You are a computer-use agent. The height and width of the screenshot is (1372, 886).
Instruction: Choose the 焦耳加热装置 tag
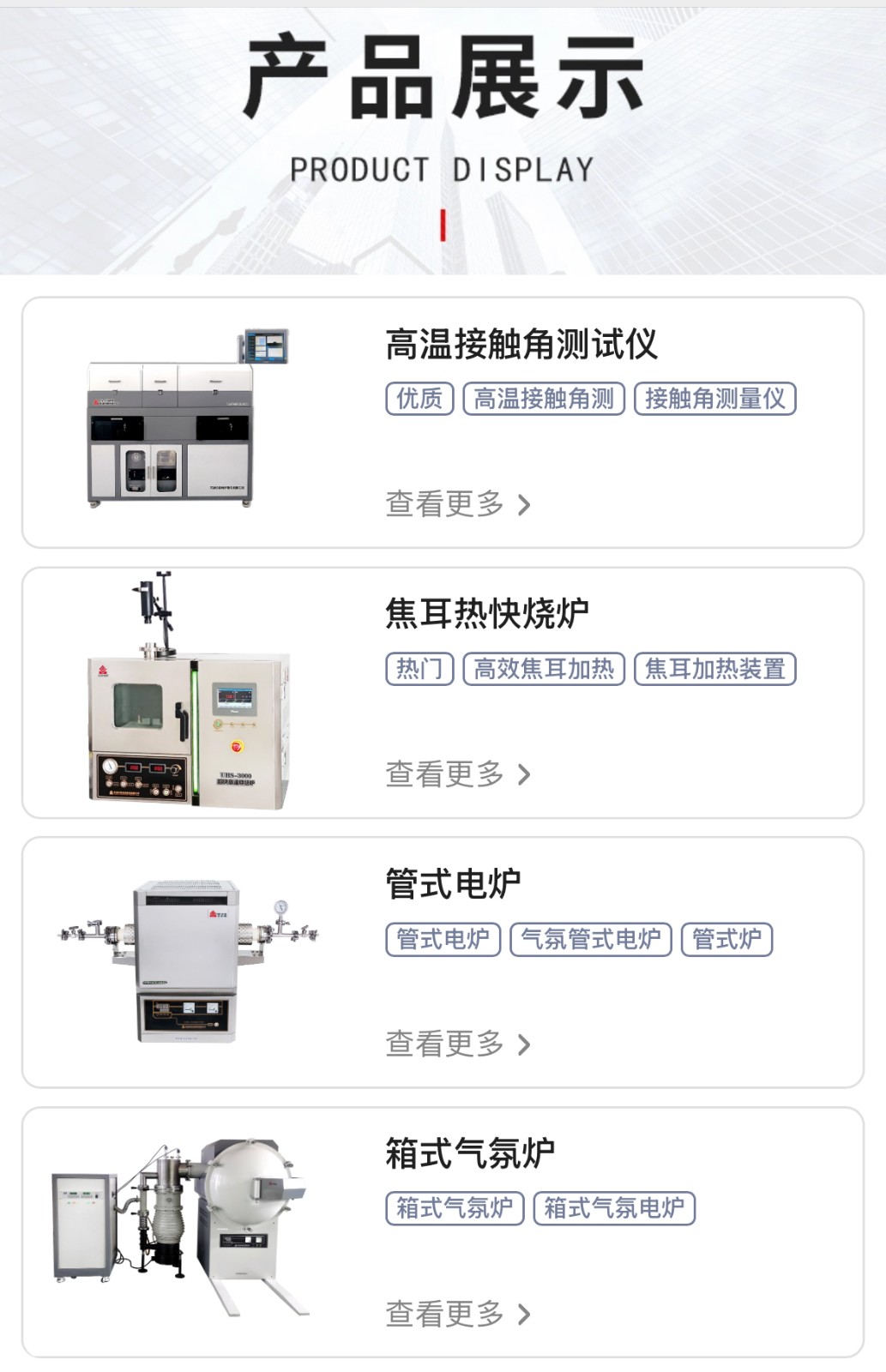(x=714, y=669)
